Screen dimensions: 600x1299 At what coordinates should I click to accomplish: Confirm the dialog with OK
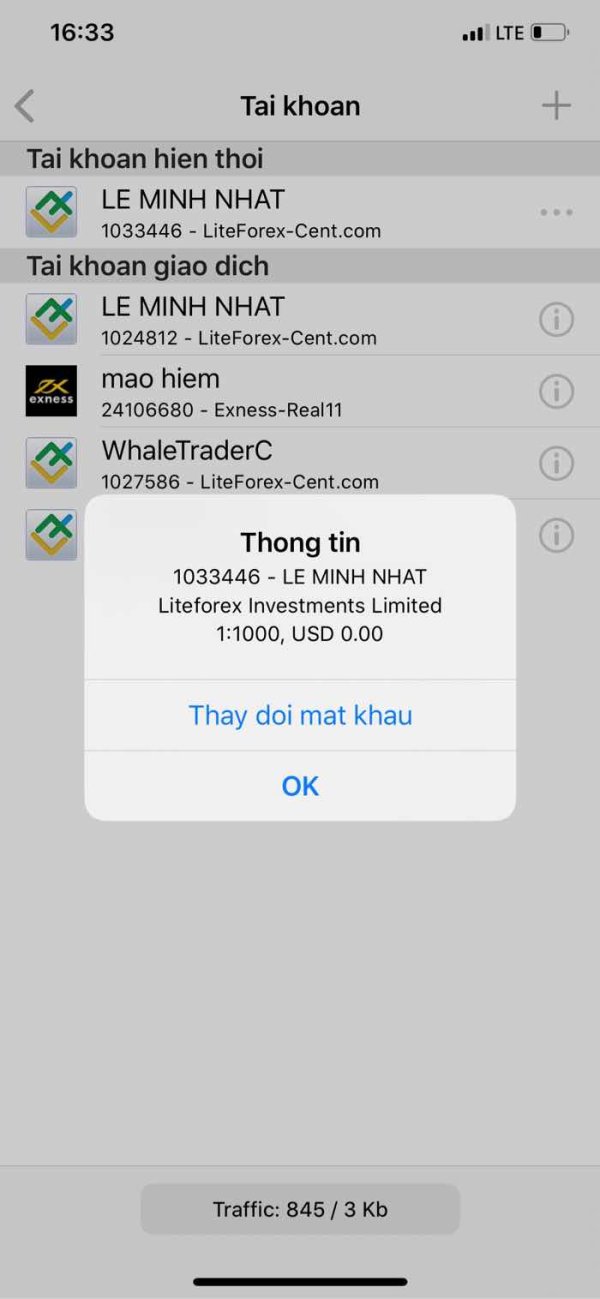coord(300,786)
